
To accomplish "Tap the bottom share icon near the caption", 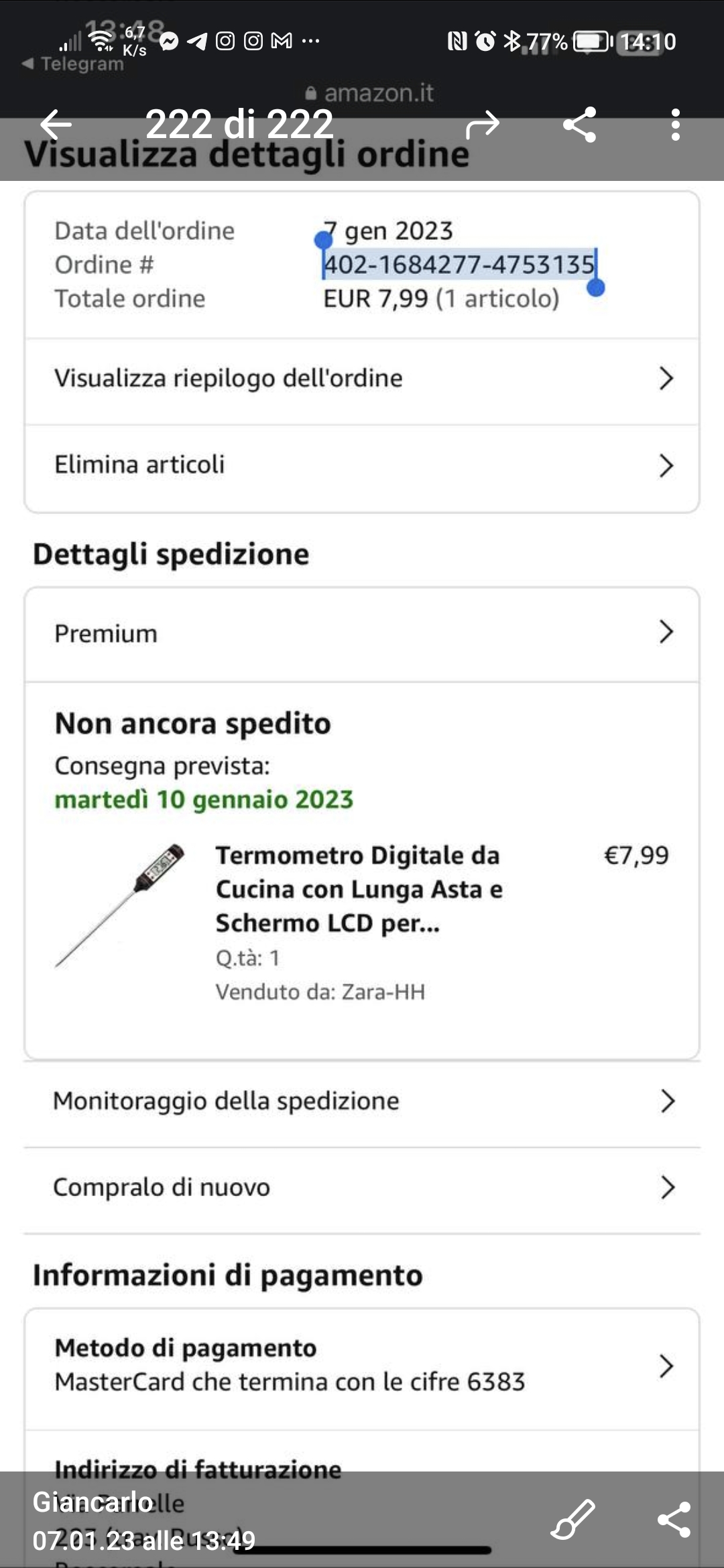I will pos(674,1519).
